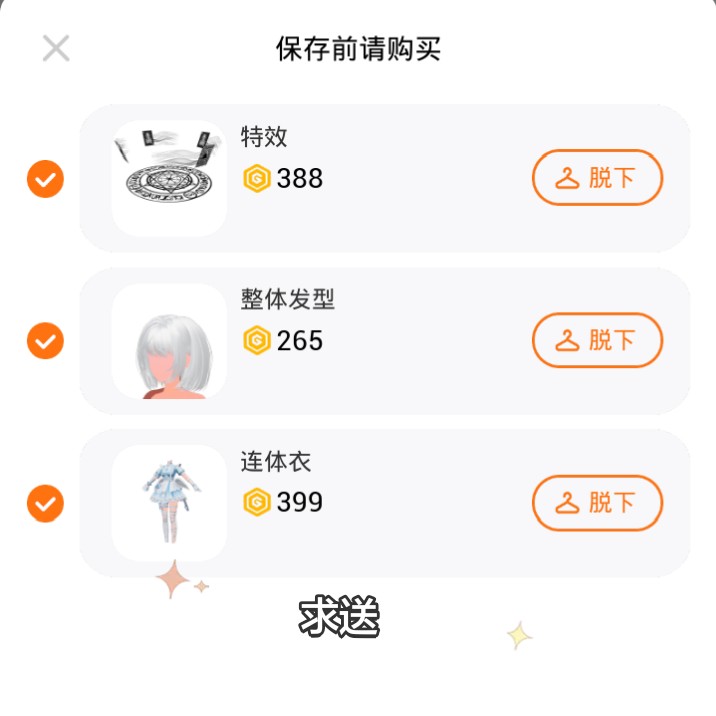Close the 保存前请购买 dialog

56,48
